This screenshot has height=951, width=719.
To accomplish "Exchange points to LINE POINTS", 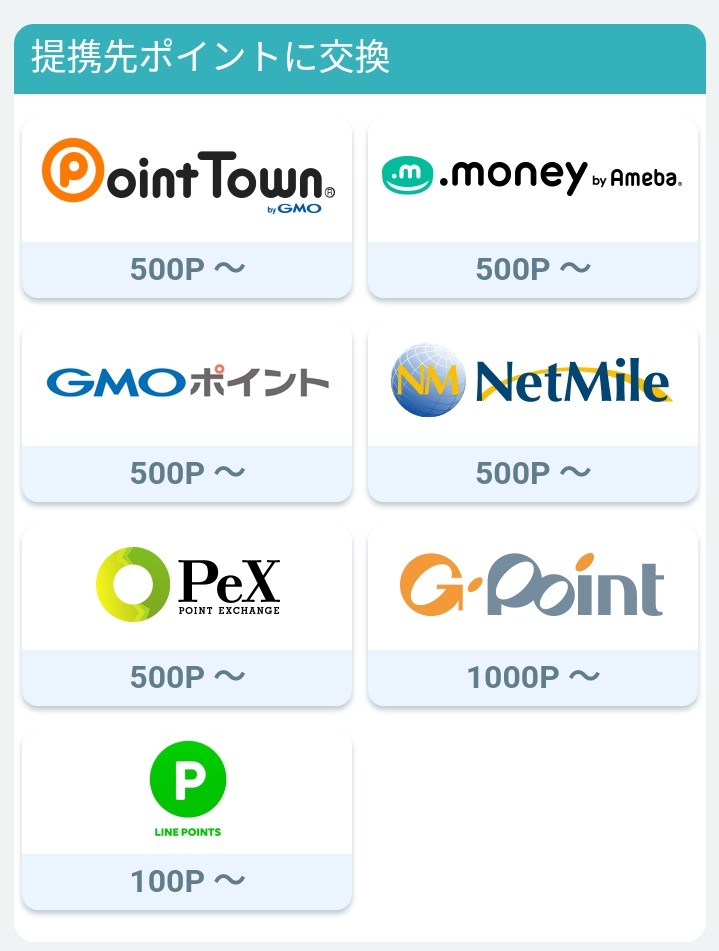I will tap(187, 819).
